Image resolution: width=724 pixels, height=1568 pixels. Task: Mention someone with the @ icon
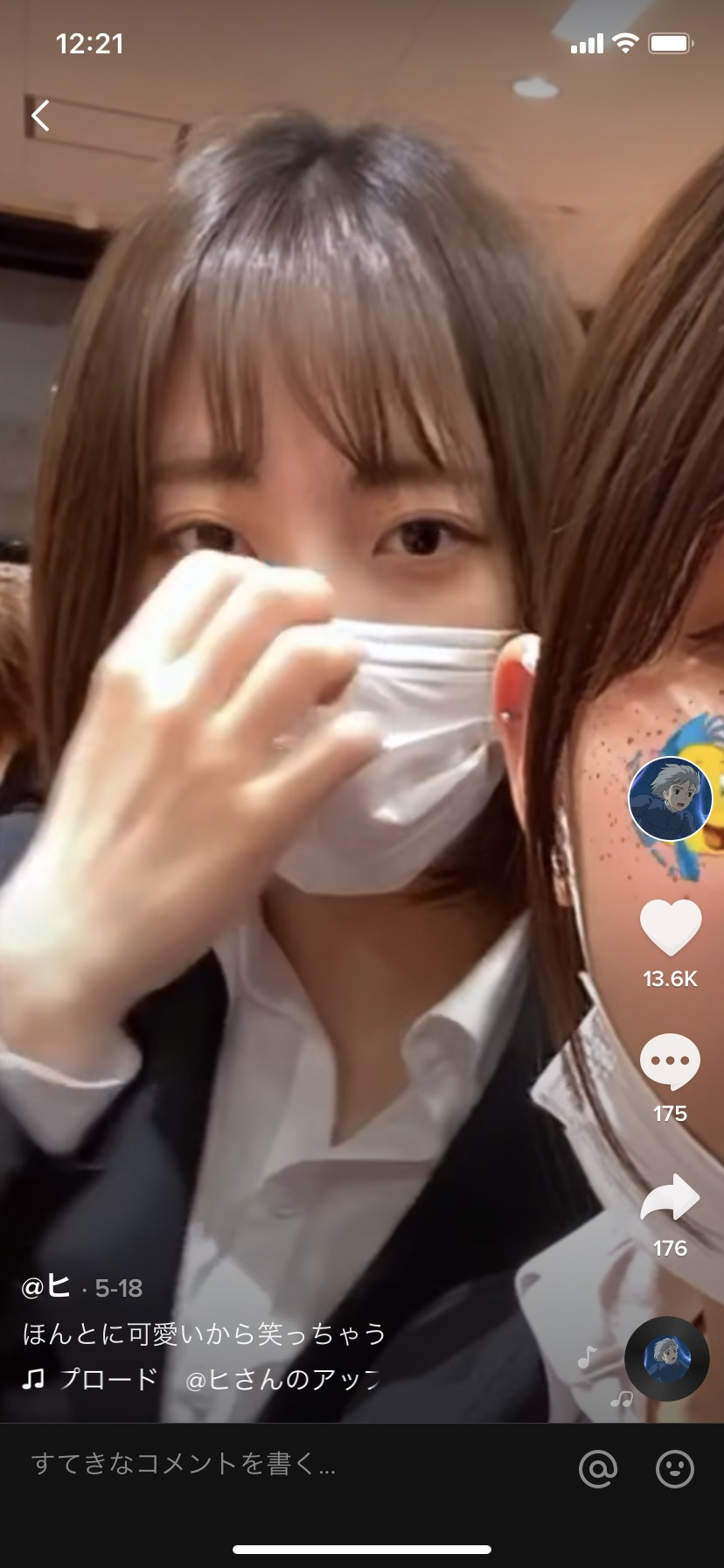click(598, 1468)
